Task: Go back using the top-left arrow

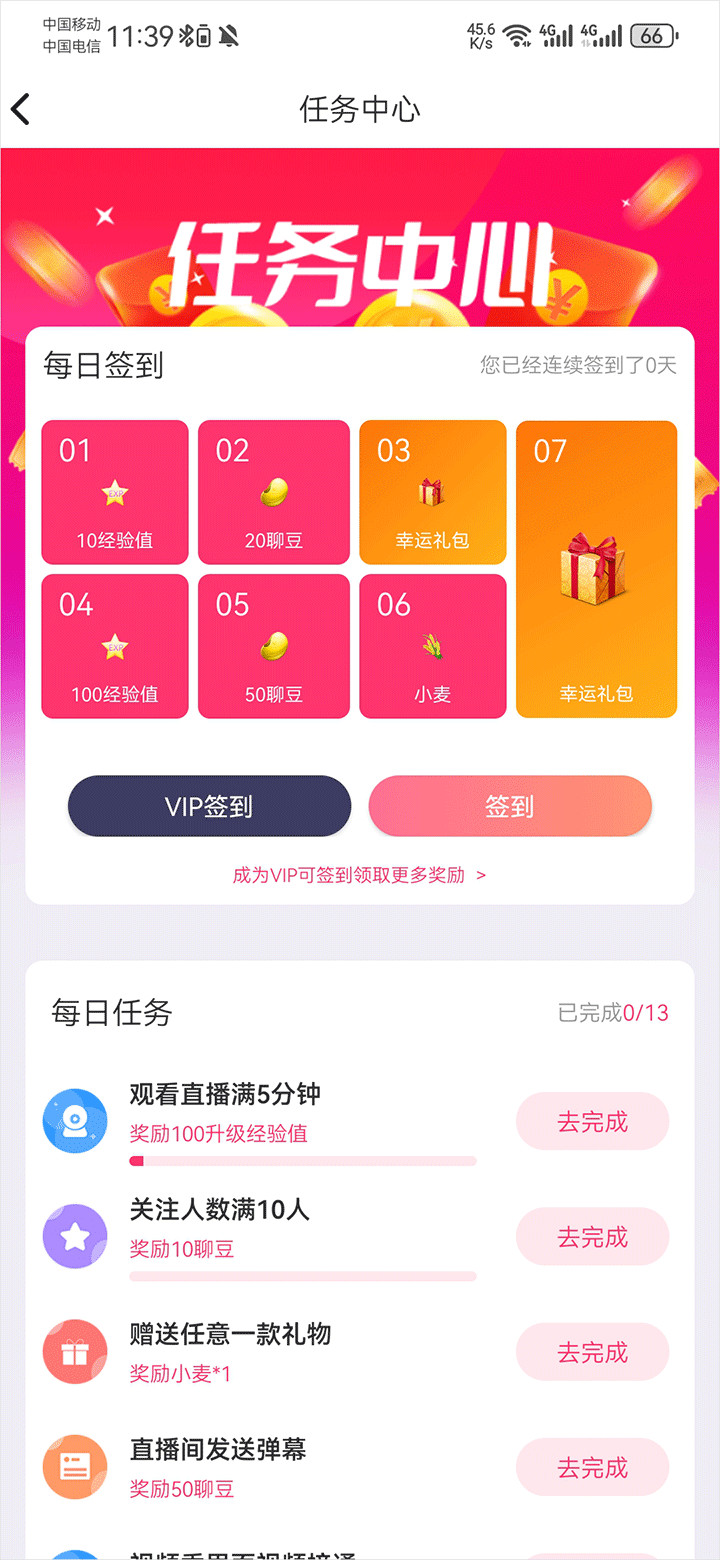Action: [22, 109]
